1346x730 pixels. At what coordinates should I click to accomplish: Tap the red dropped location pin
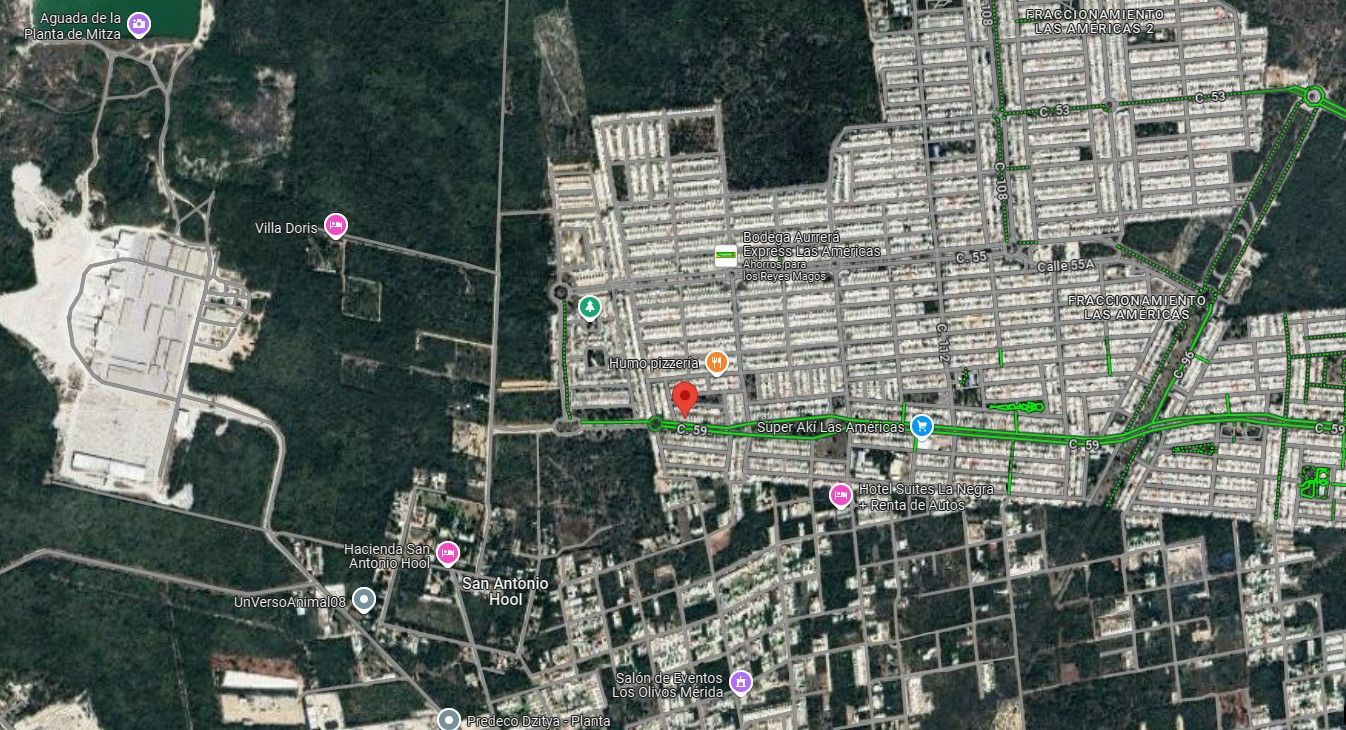[x=684, y=400]
